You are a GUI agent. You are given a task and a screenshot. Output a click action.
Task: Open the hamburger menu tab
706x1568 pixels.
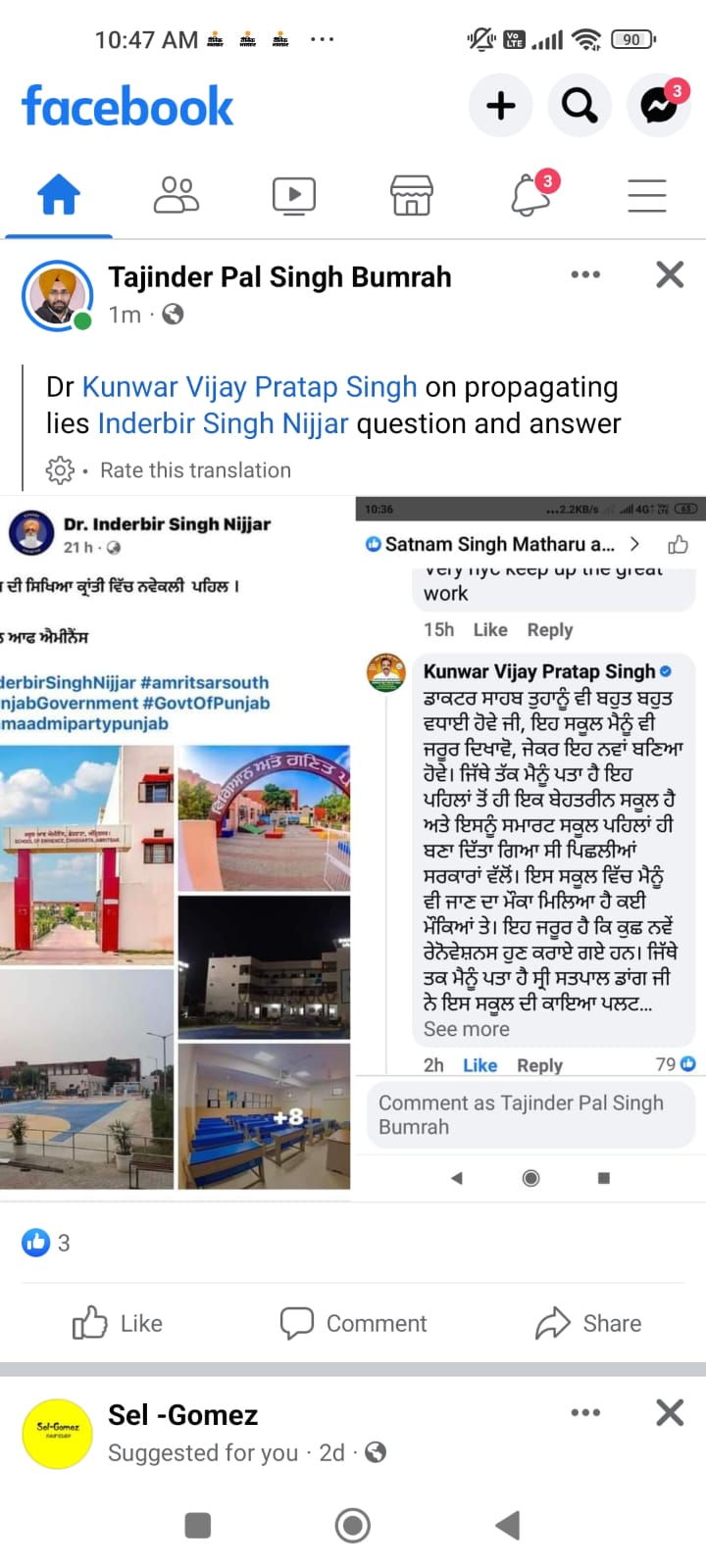(647, 195)
